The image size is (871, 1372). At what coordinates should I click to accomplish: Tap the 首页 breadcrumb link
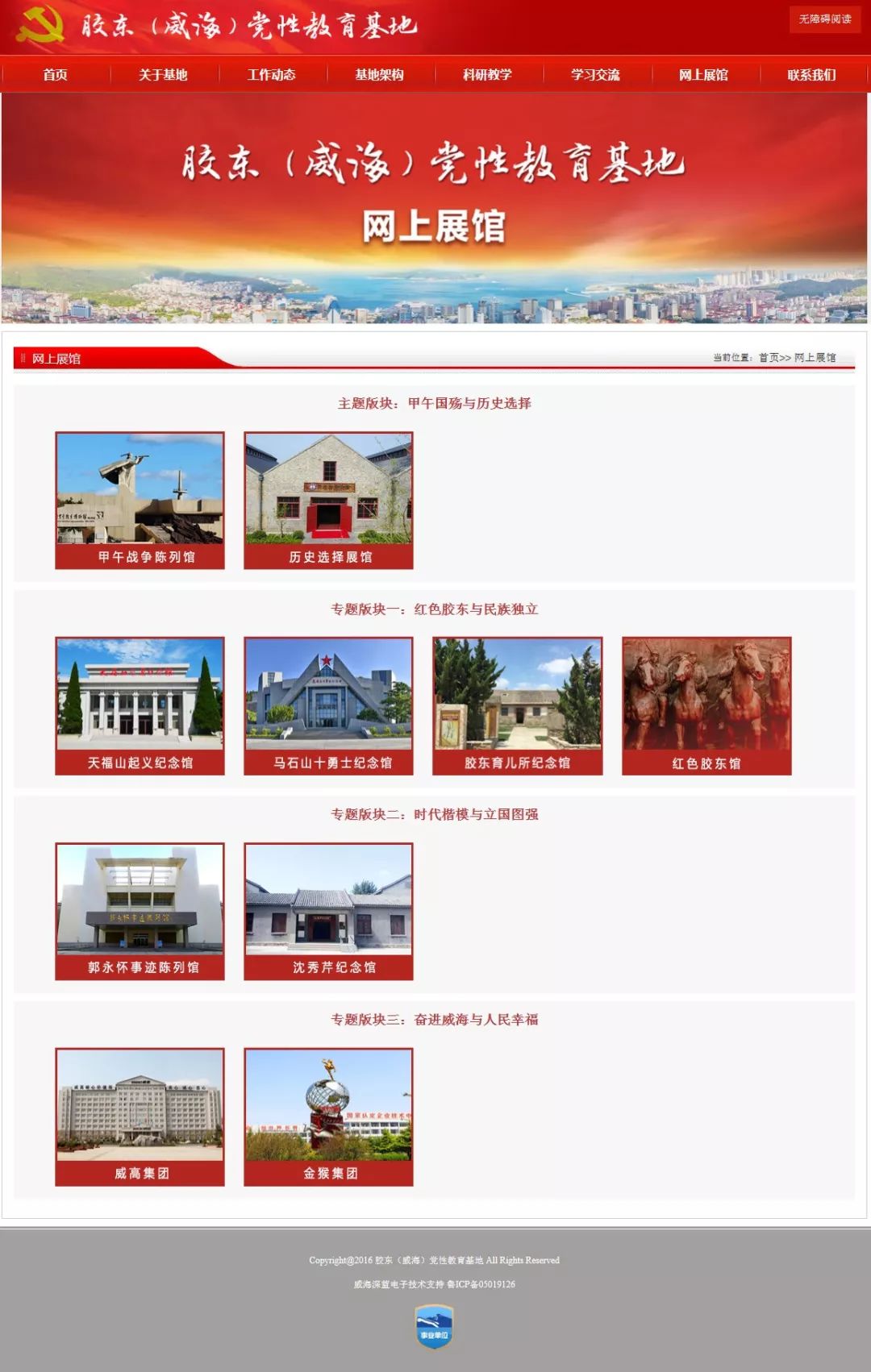pos(769,358)
